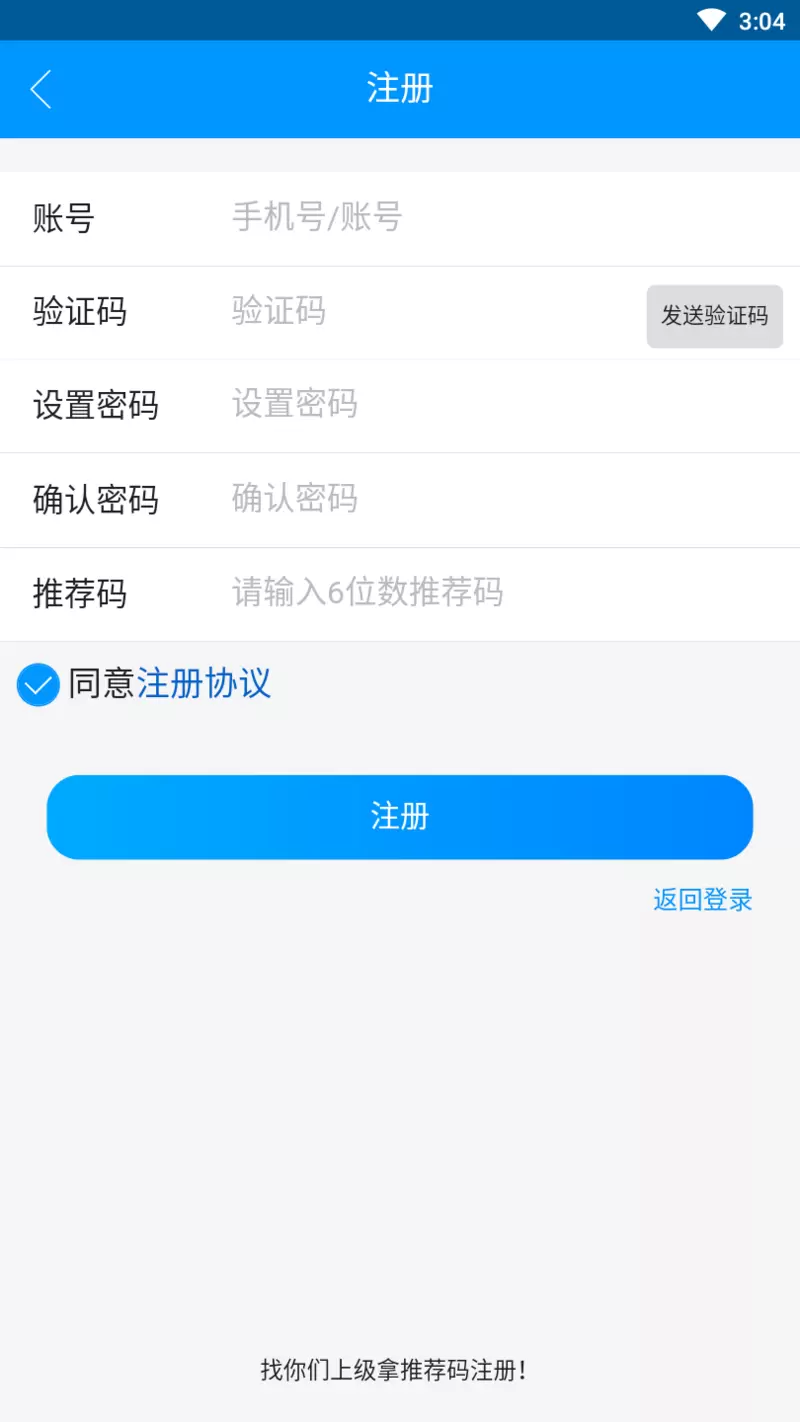Select the 注册 title in the header
The height and width of the screenshot is (1422, 800).
click(399, 89)
